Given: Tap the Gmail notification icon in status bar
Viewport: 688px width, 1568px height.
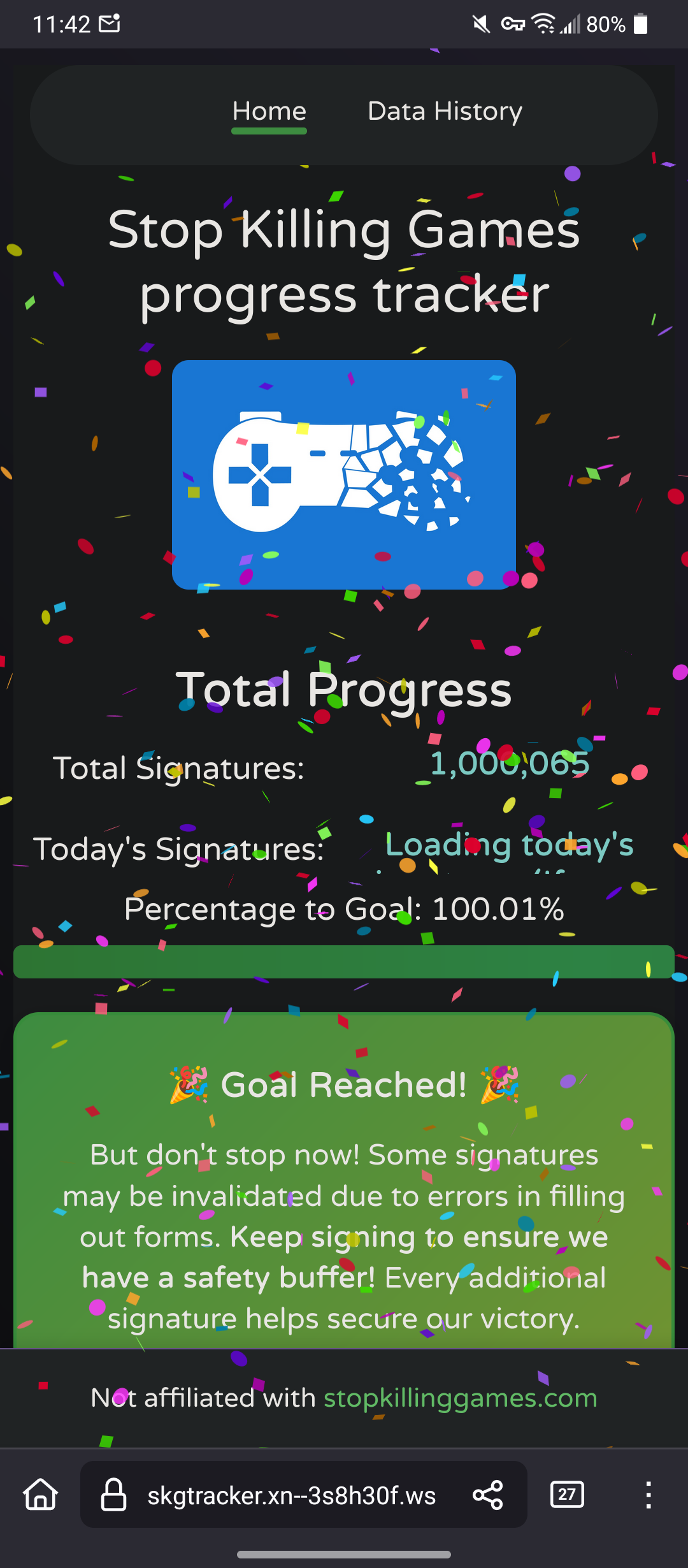Looking at the screenshot, I should [110, 24].
